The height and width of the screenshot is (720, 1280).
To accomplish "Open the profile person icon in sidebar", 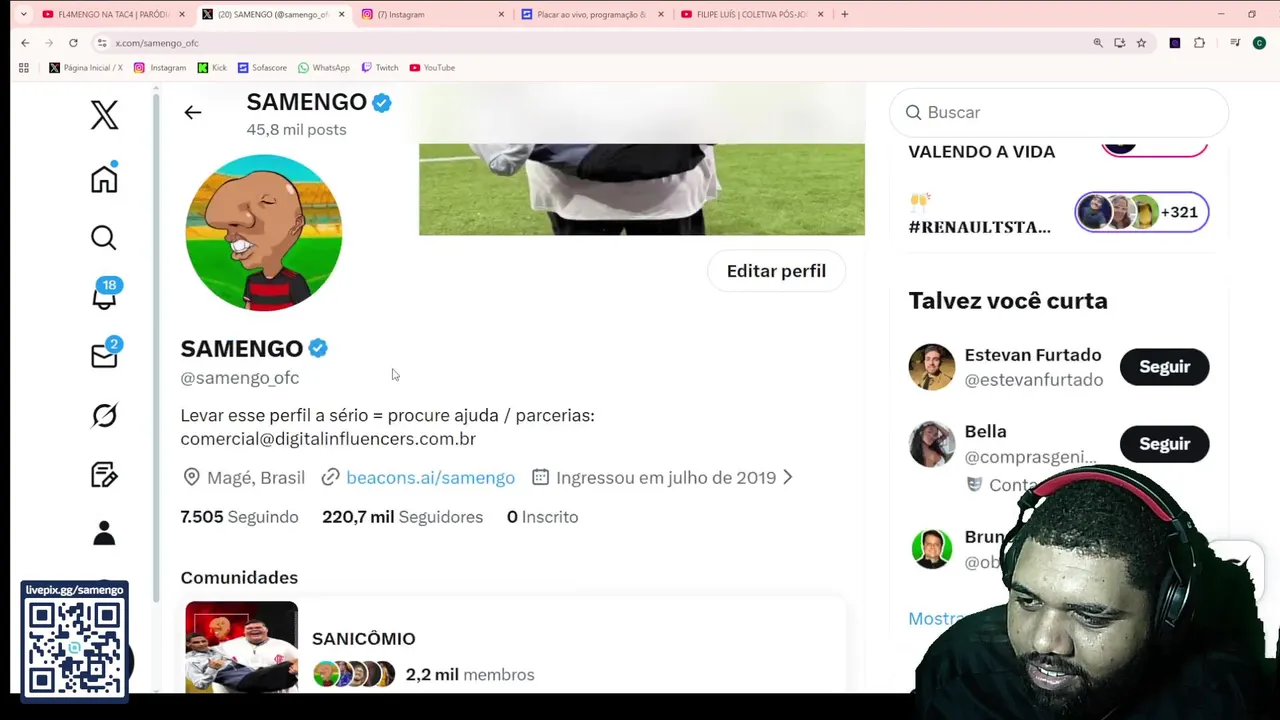I will tap(104, 533).
